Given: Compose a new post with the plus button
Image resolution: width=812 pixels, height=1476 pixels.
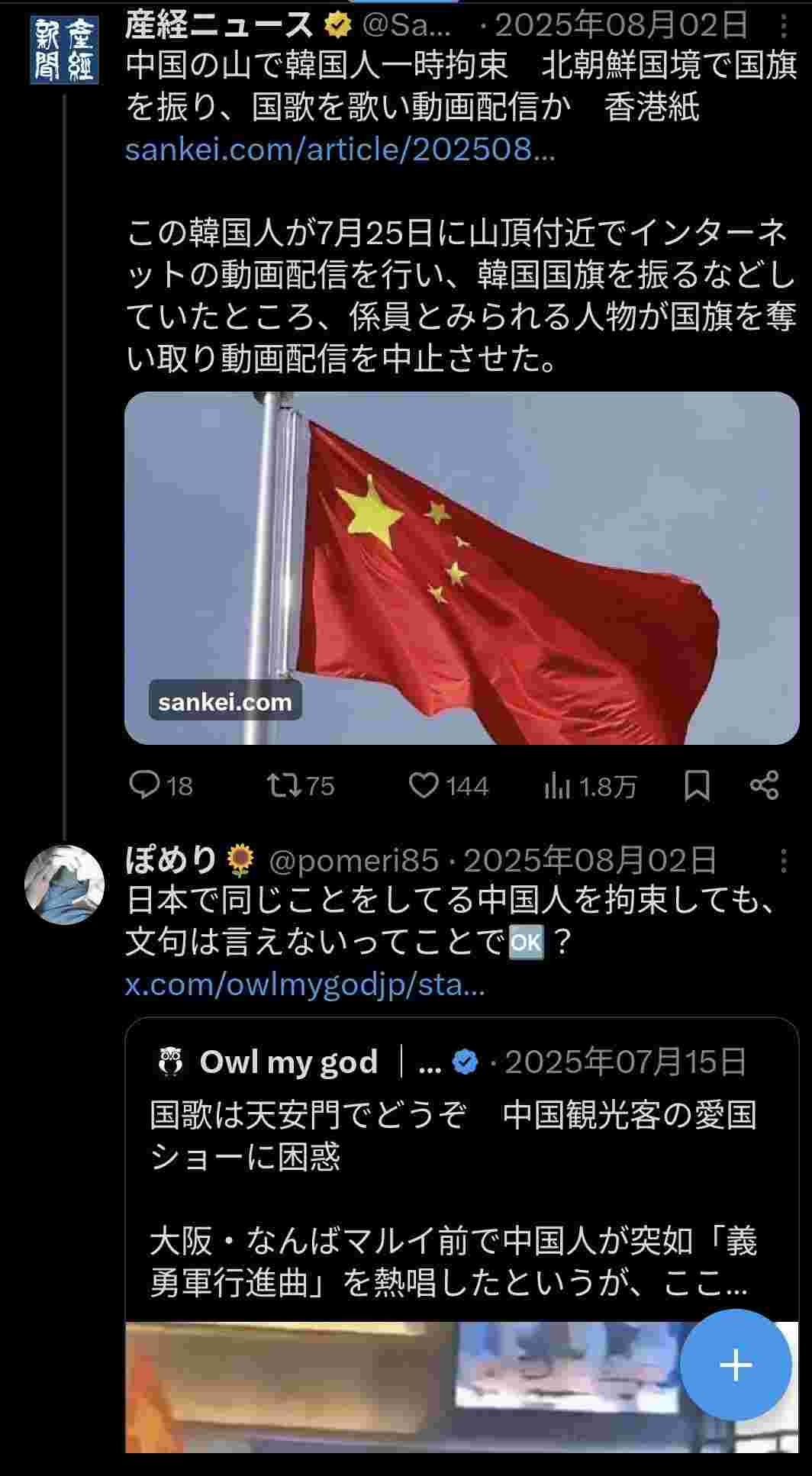Looking at the screenshot, I should click(x=736, y=1365).
